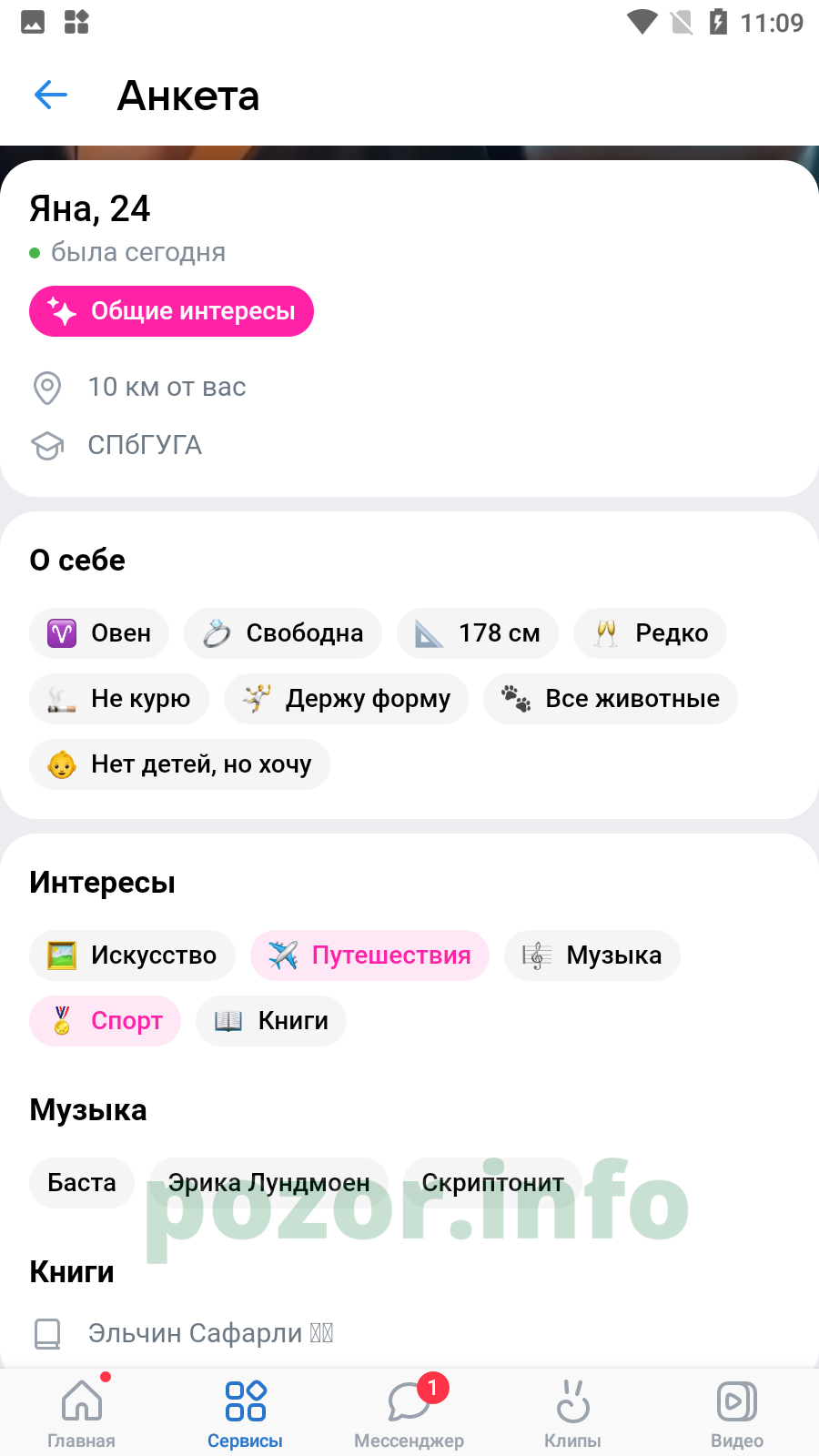Image resolution: width=819 pixels, height=1456 pixels.
Task: Switch to the Сервисы tab
Action: point(245,1413)
